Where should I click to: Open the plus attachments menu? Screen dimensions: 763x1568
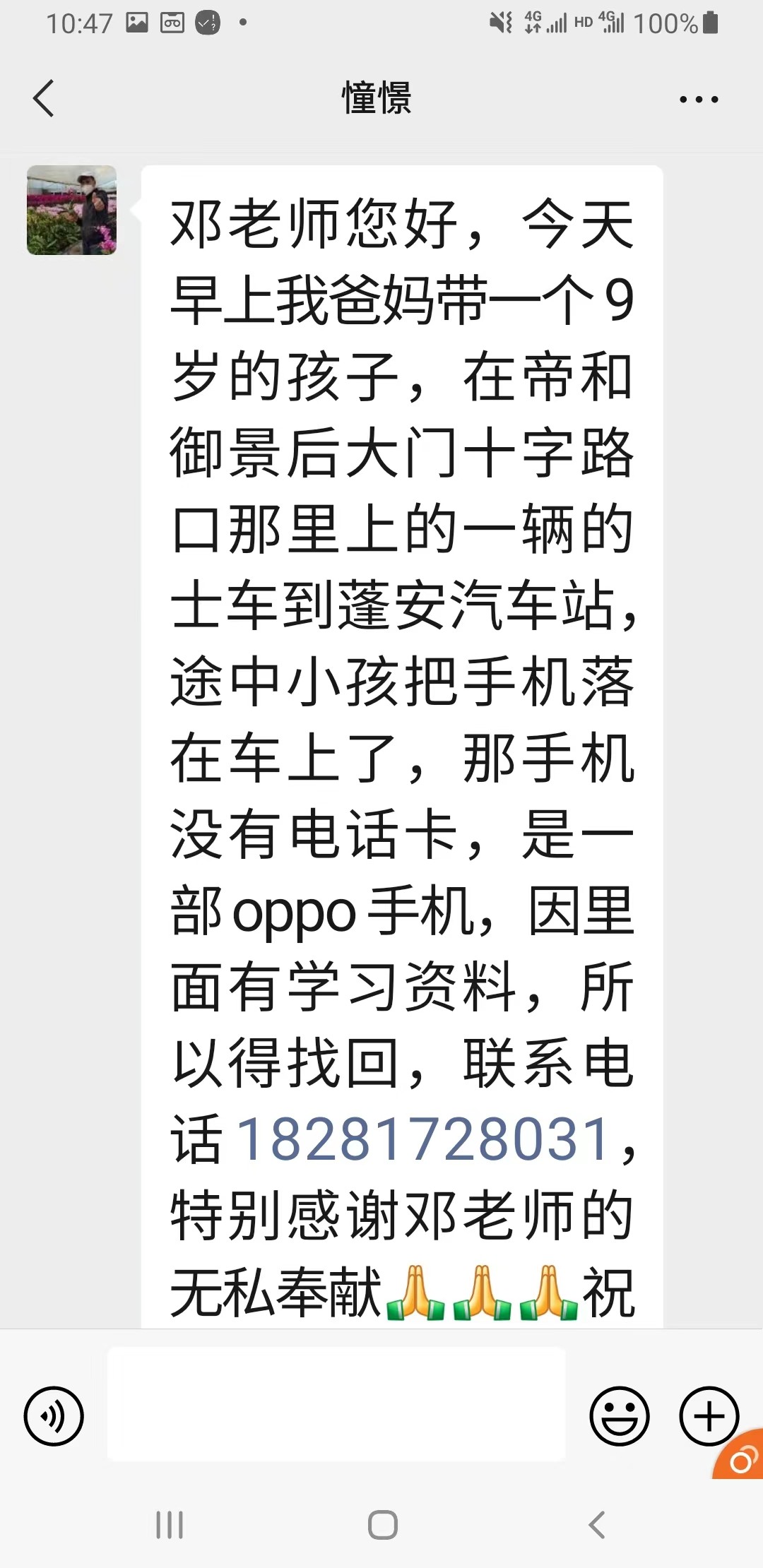point(709,1416)
